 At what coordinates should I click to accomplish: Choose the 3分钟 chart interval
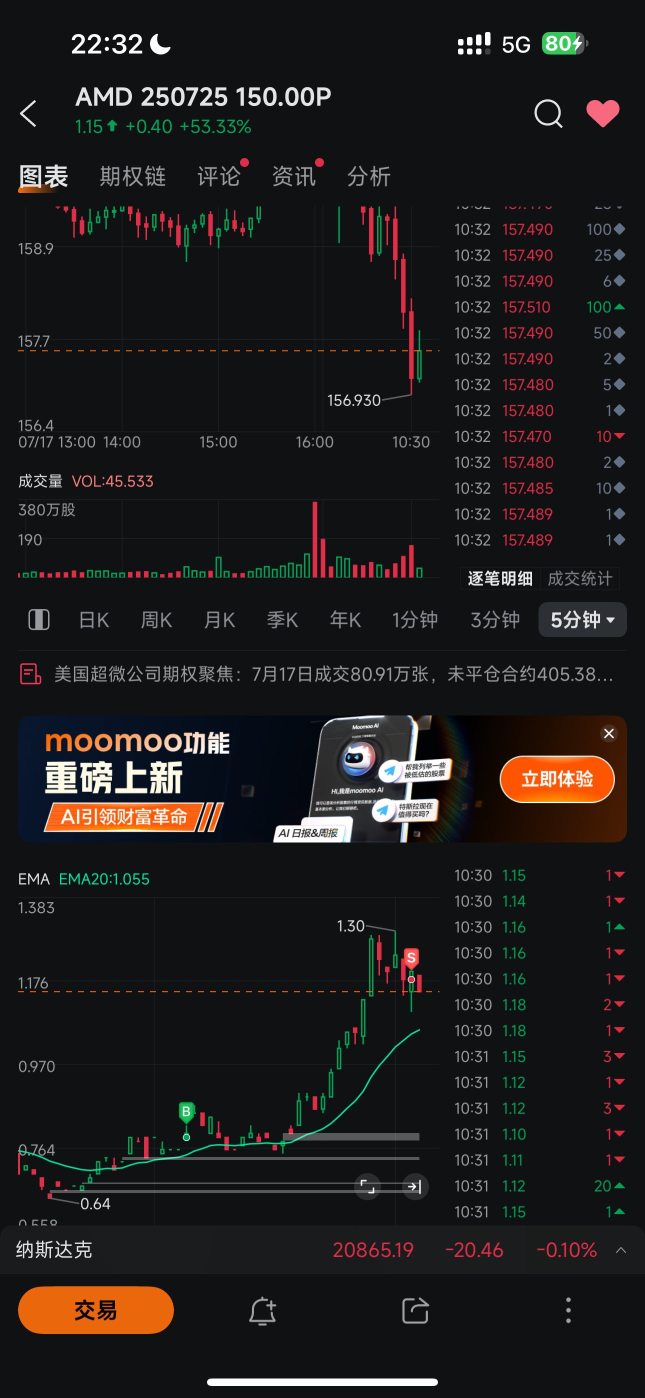point(496,620)
